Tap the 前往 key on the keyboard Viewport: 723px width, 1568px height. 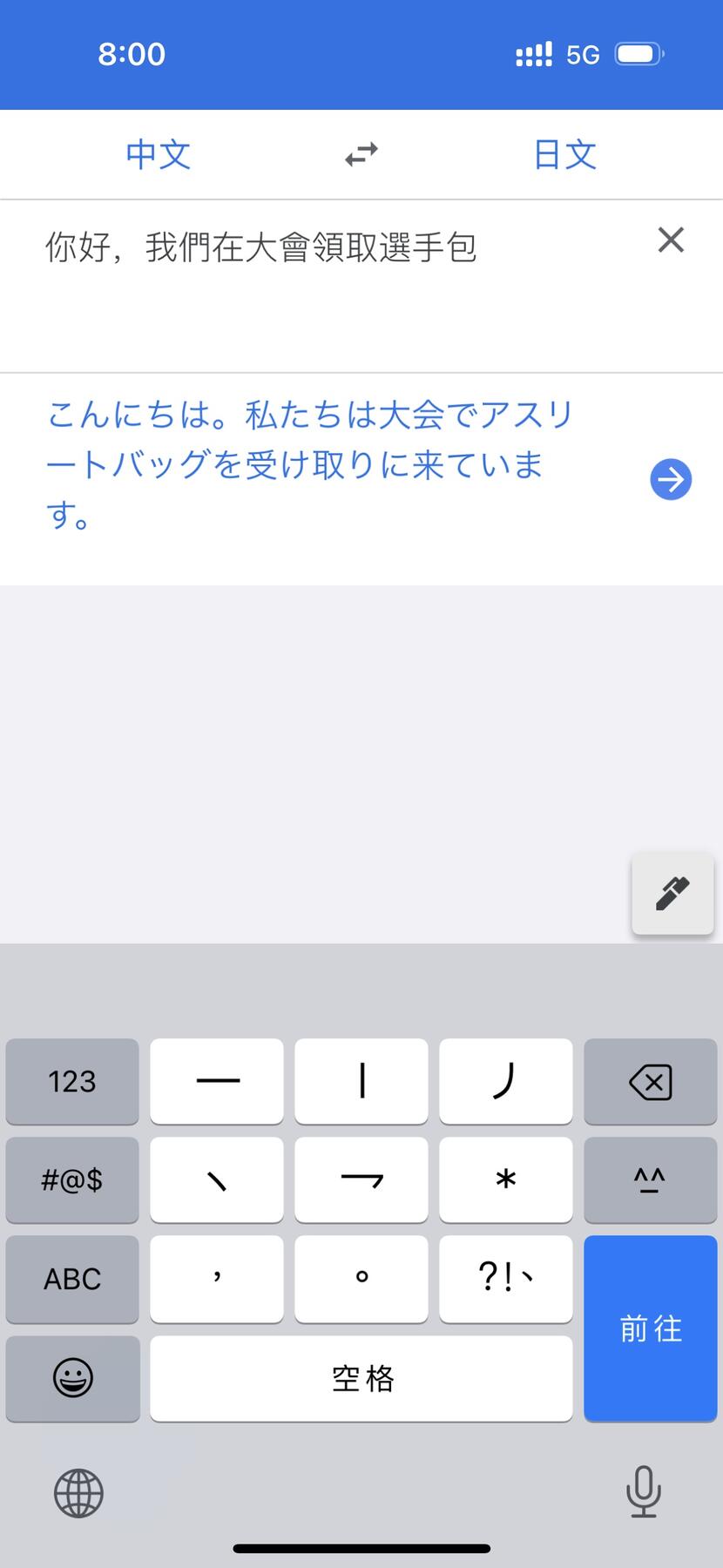point(650,1328)
